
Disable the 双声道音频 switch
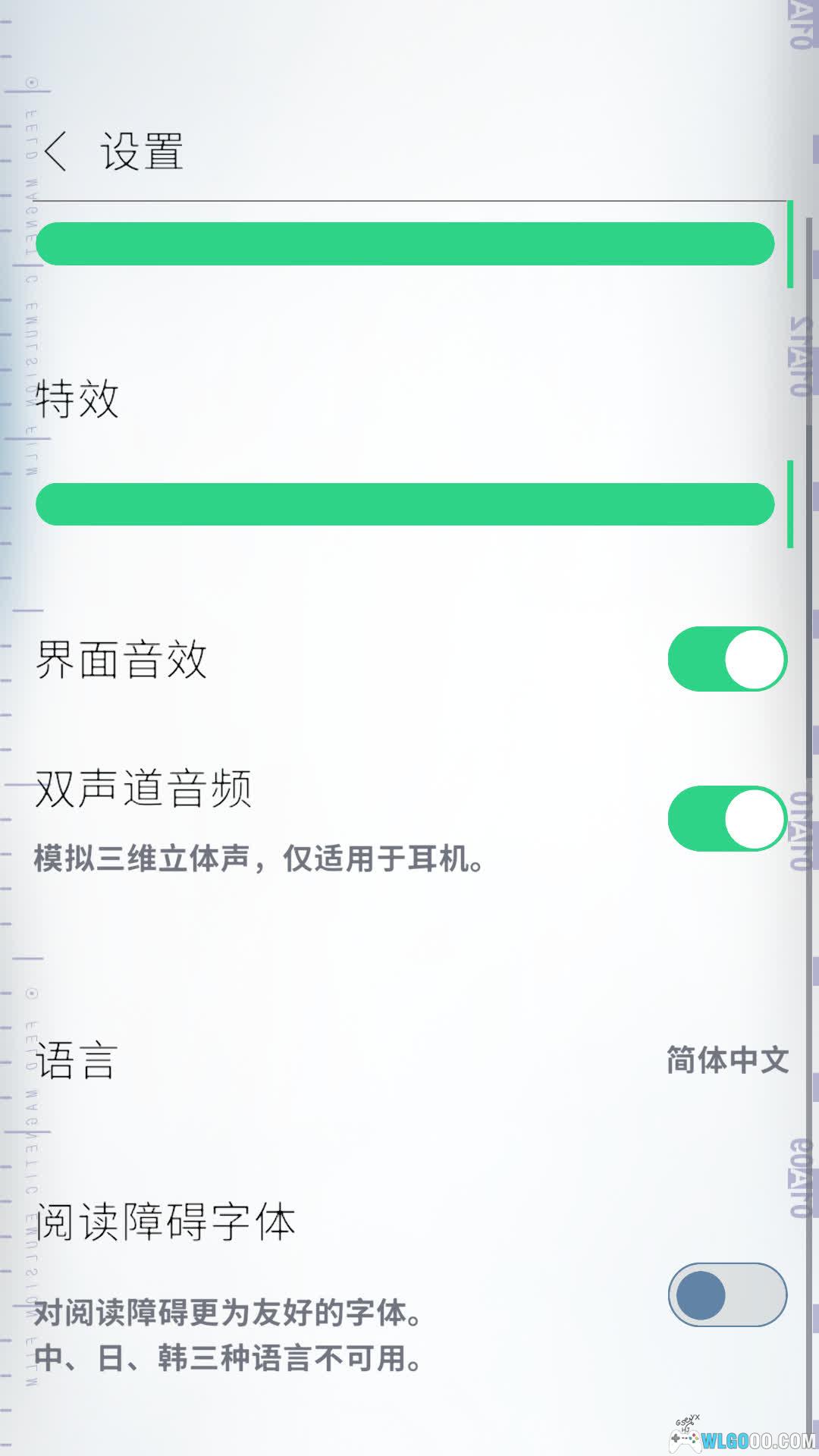tap(726, 818)
